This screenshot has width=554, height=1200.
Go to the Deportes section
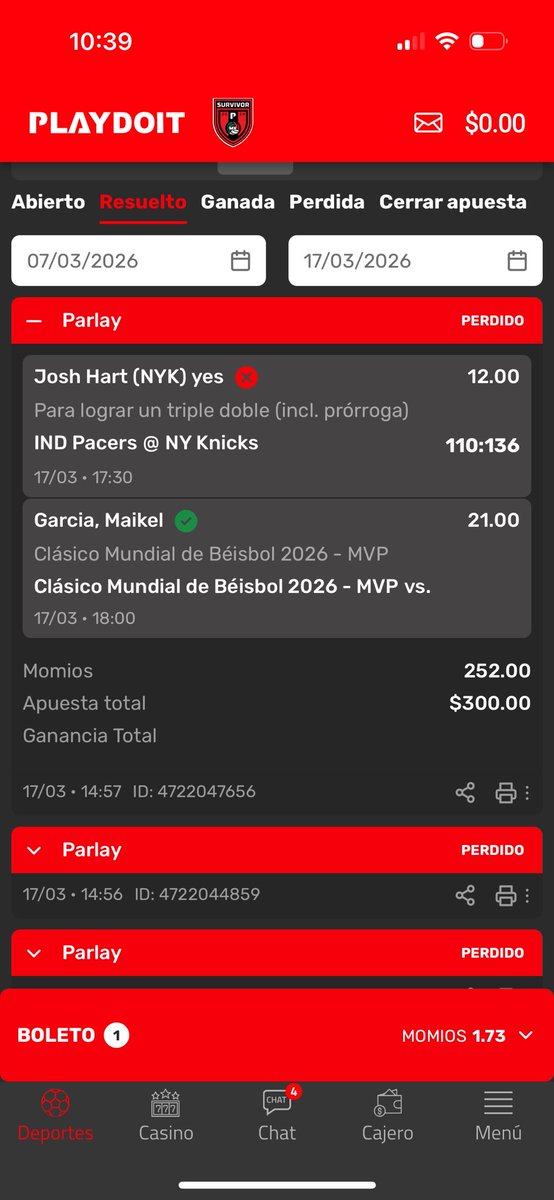[x=55, y=1115]
